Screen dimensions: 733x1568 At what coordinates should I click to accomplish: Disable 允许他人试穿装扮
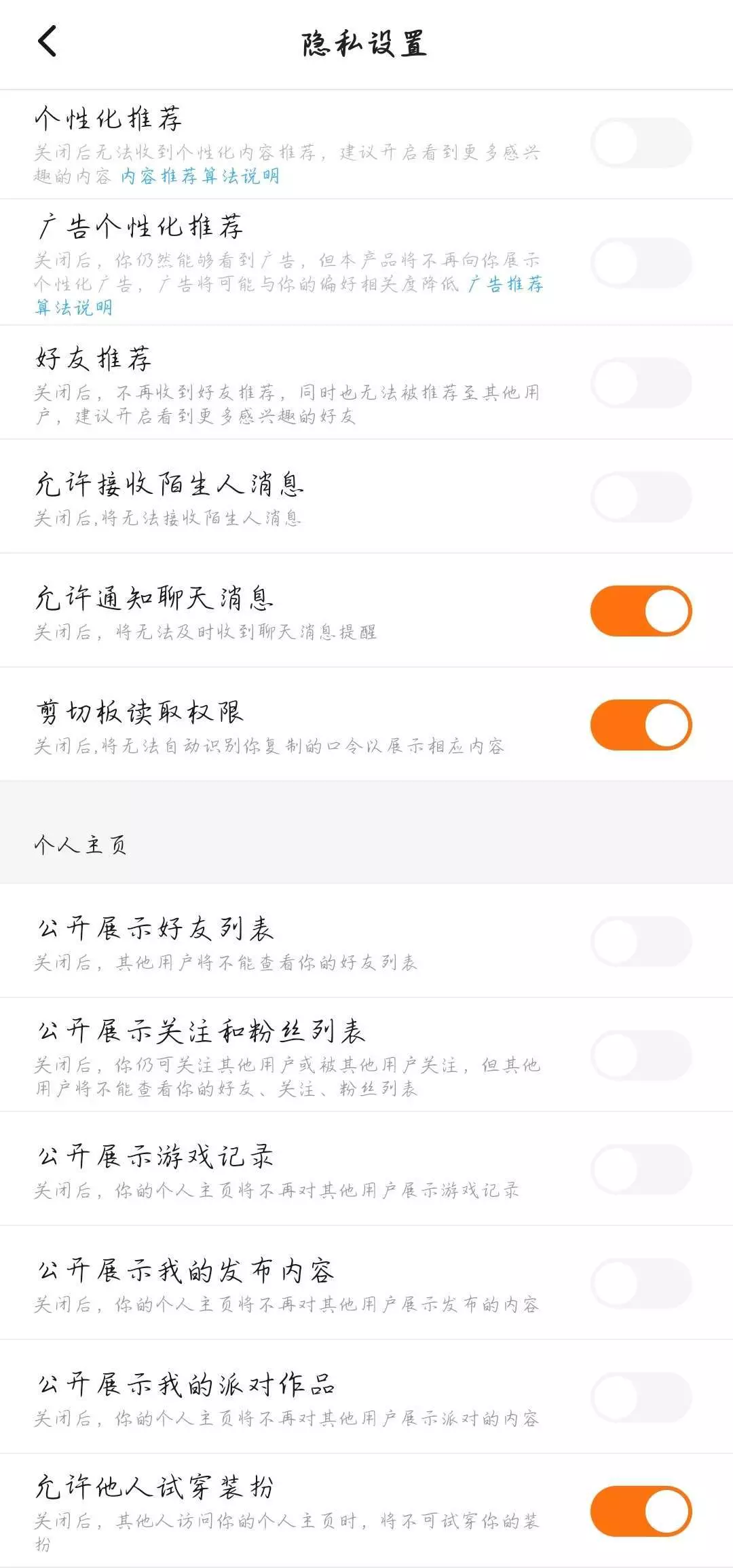point(641,1511)
